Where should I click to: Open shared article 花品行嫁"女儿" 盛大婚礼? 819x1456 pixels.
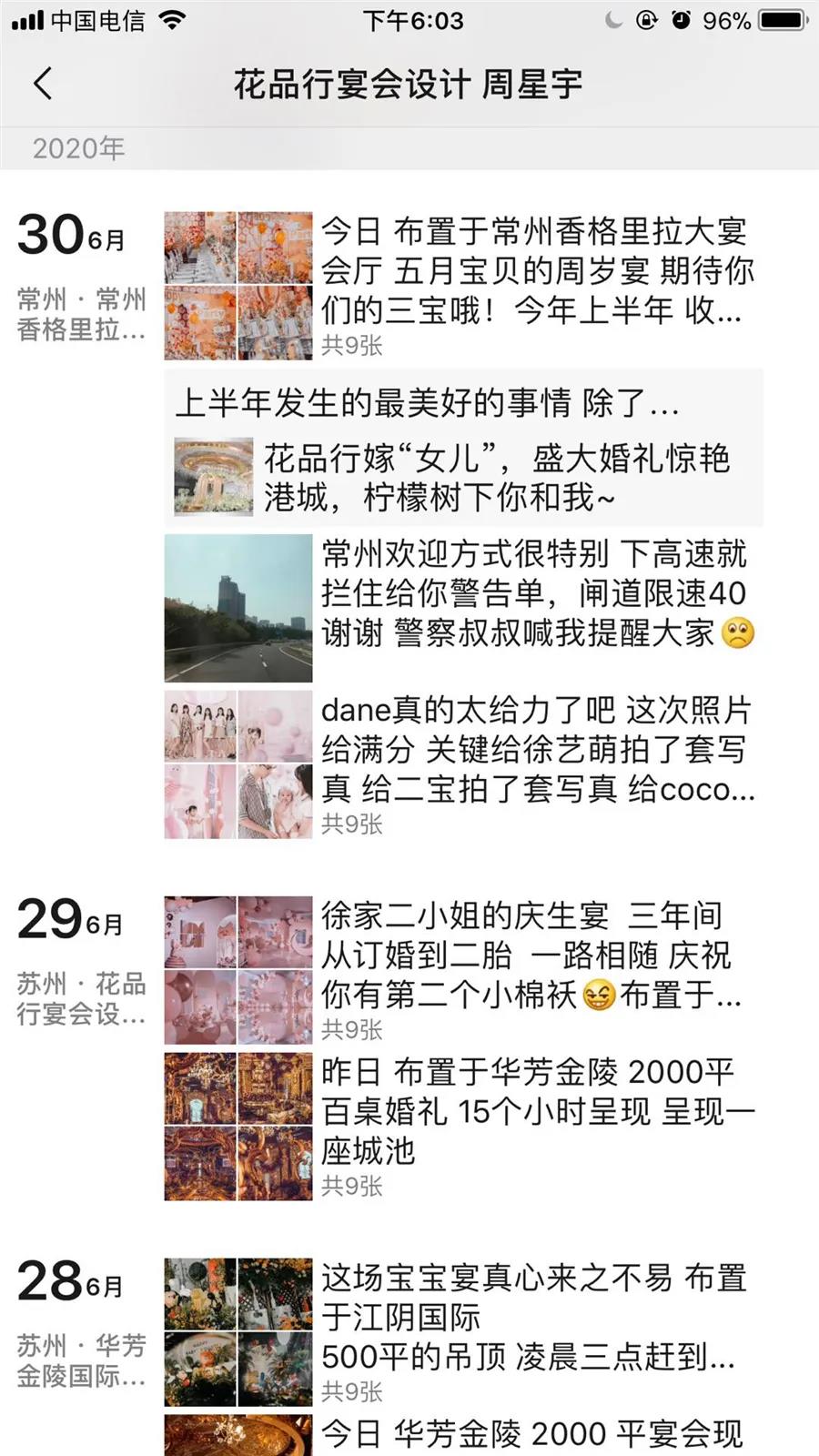click(496, 477)
